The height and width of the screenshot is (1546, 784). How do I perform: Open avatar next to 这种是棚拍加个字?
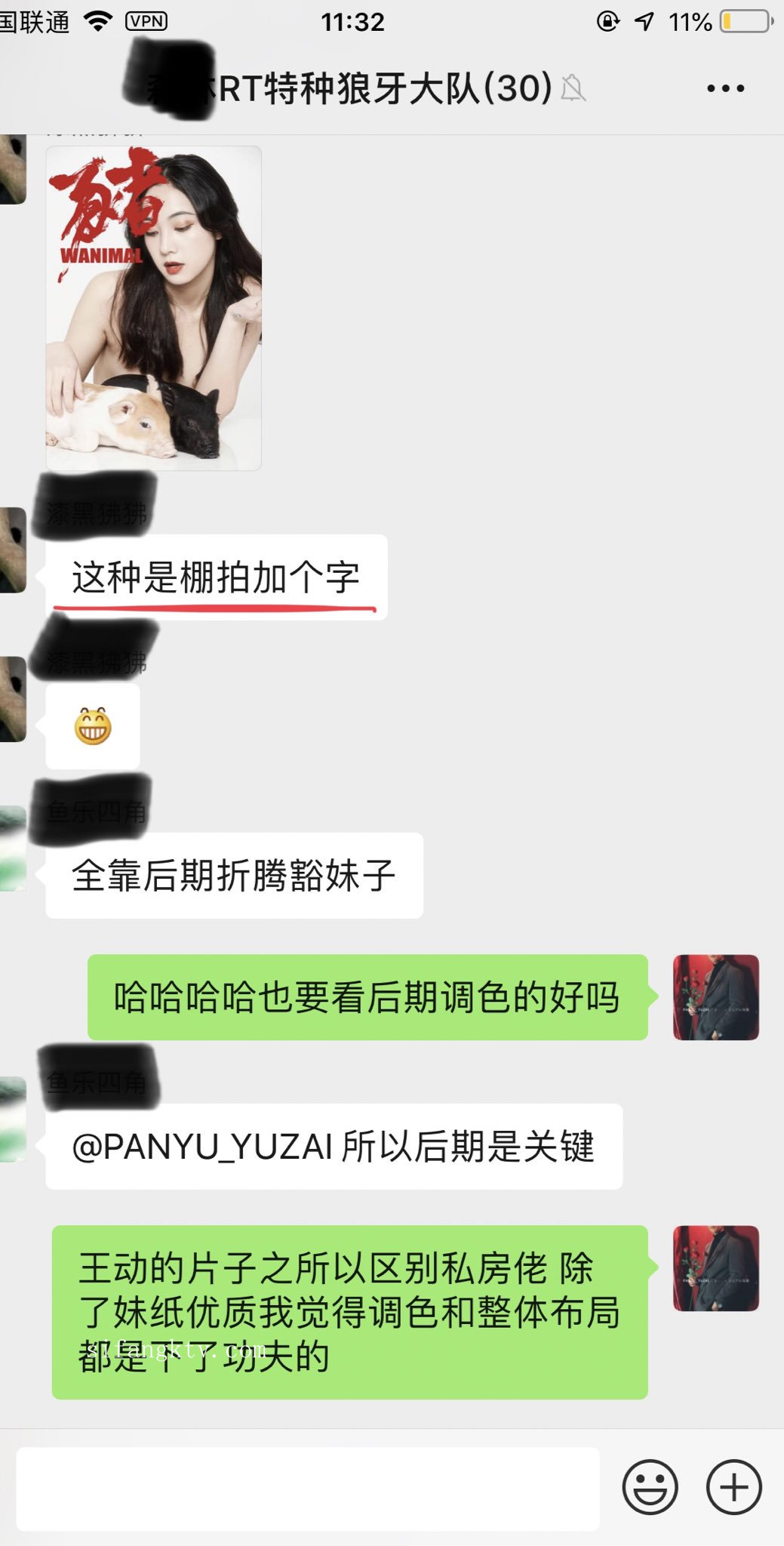tap(12, 550)
